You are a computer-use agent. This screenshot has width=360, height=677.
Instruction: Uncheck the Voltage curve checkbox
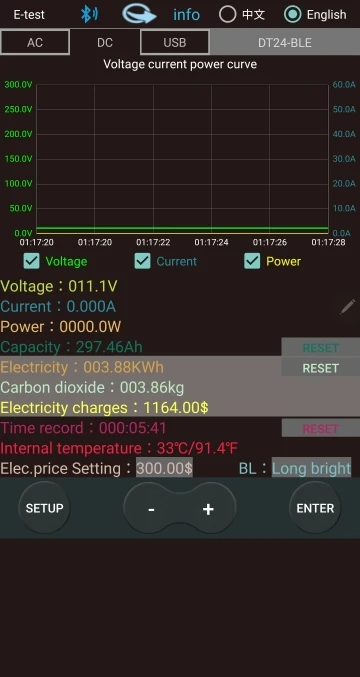coord(31,261)
